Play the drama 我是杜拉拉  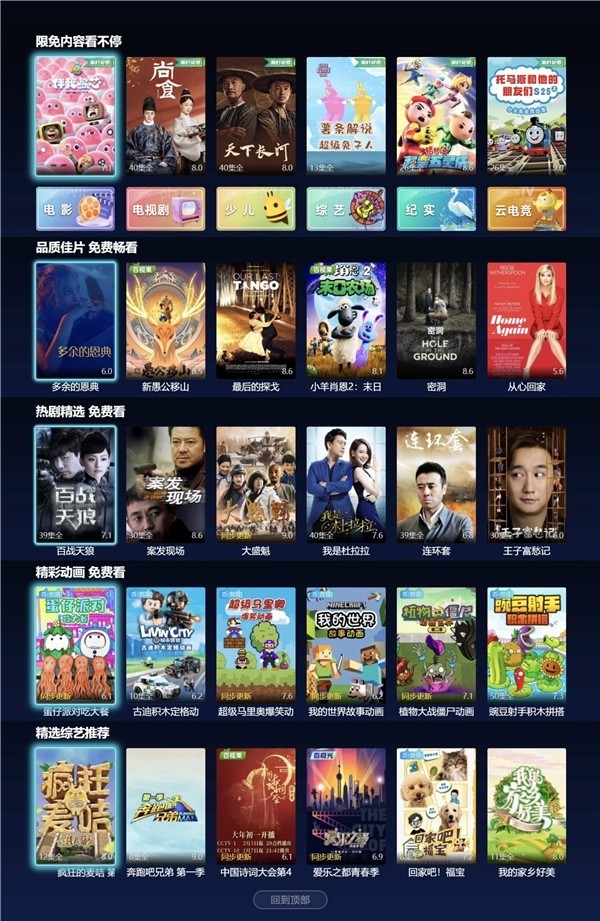coord(345,485)
